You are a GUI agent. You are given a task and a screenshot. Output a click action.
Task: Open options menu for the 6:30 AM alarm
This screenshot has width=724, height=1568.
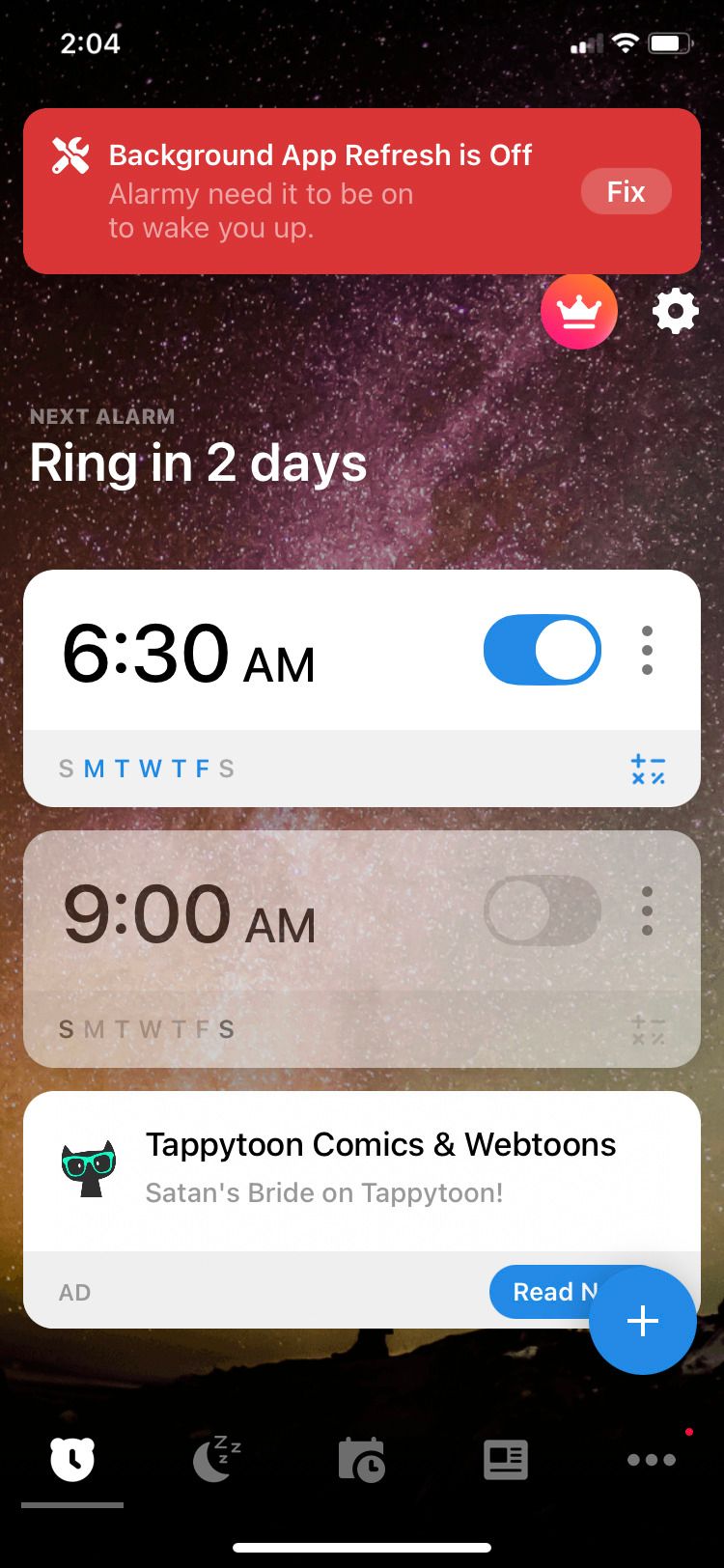(x=647, y=650)
